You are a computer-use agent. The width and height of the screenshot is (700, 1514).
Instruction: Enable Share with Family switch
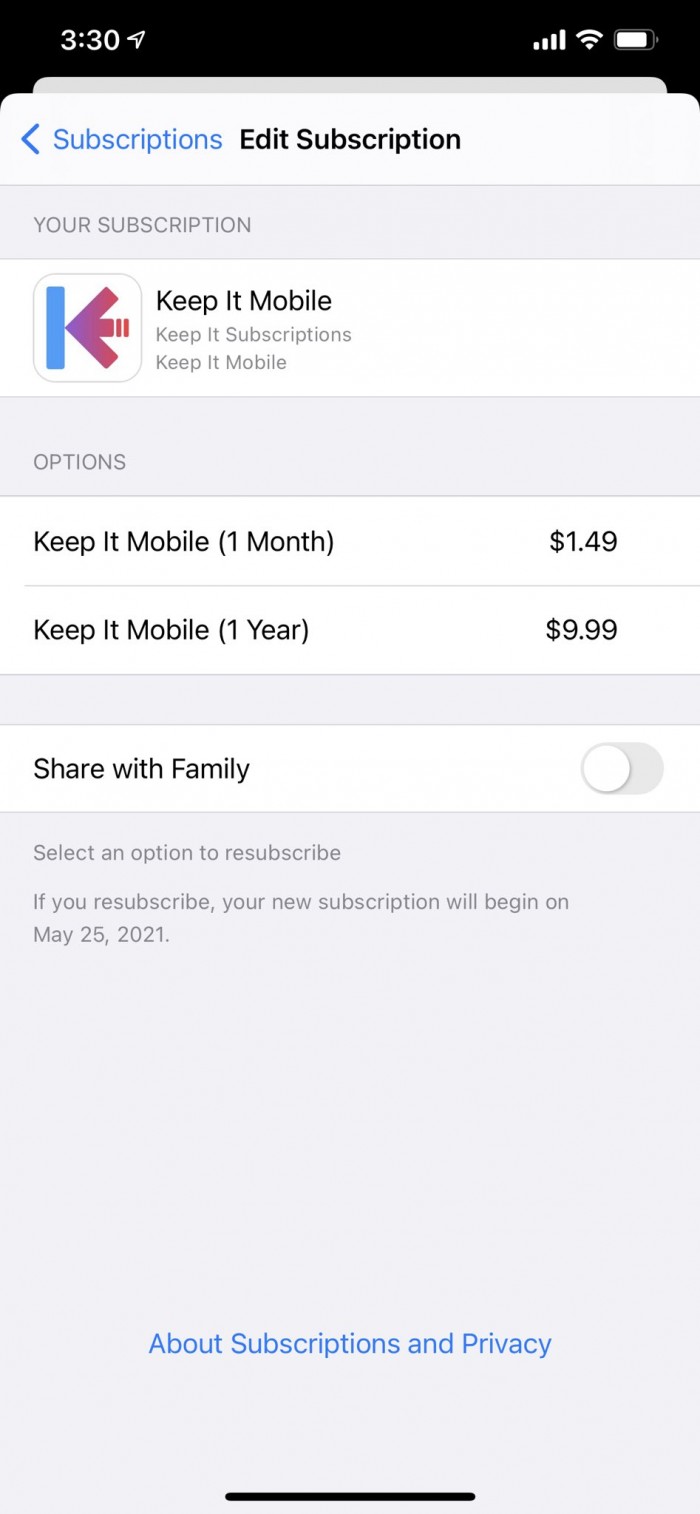click(621, 768)
